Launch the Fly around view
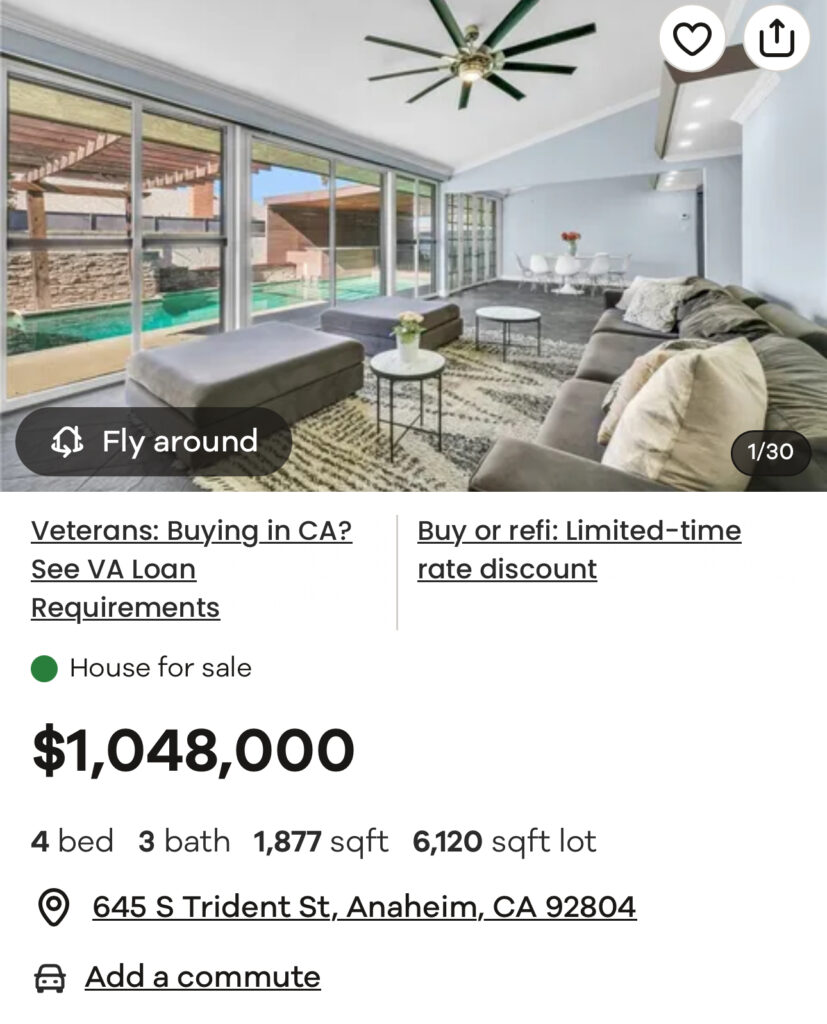Viewport: 827px width, 1024px height. [154, 442]
